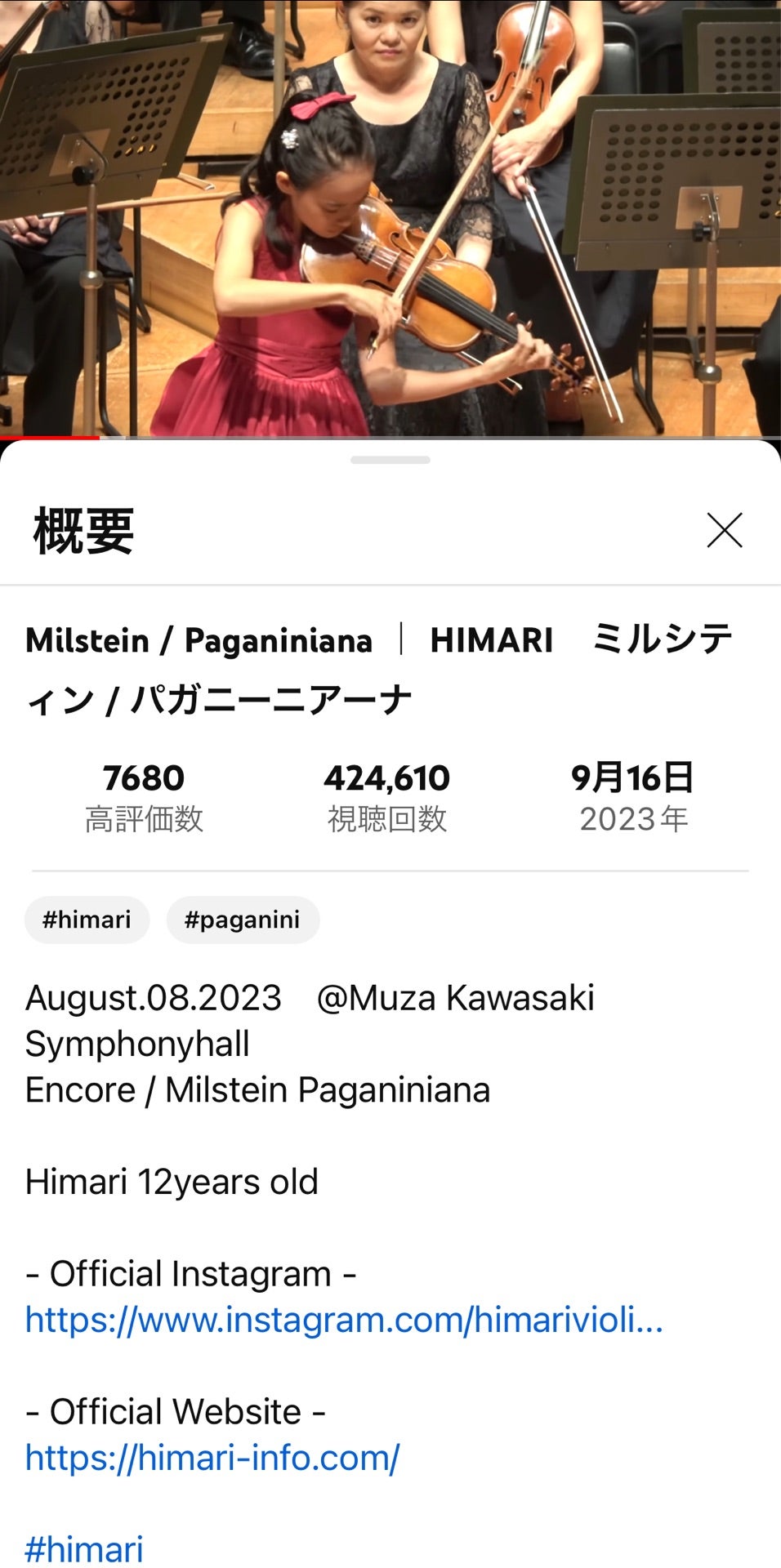Screen dimensions: 781x1568
Task: Tap the panel's top drag handle
Action: tap(390, 460)
